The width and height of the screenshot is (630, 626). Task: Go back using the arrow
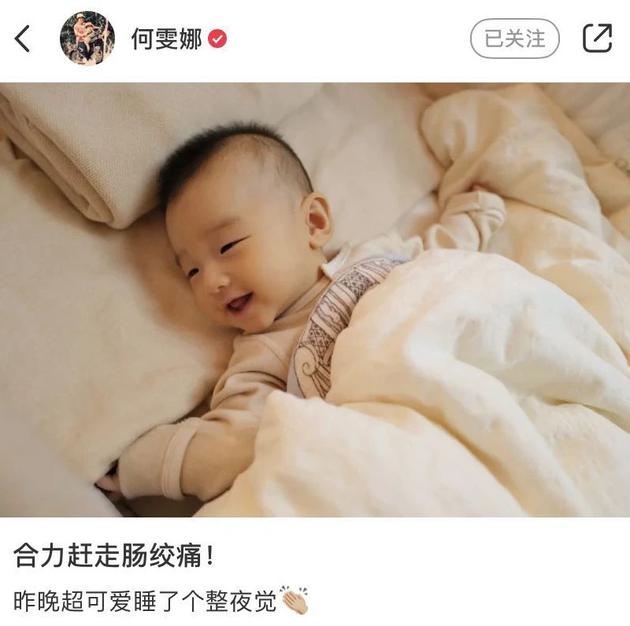point(23,39)
